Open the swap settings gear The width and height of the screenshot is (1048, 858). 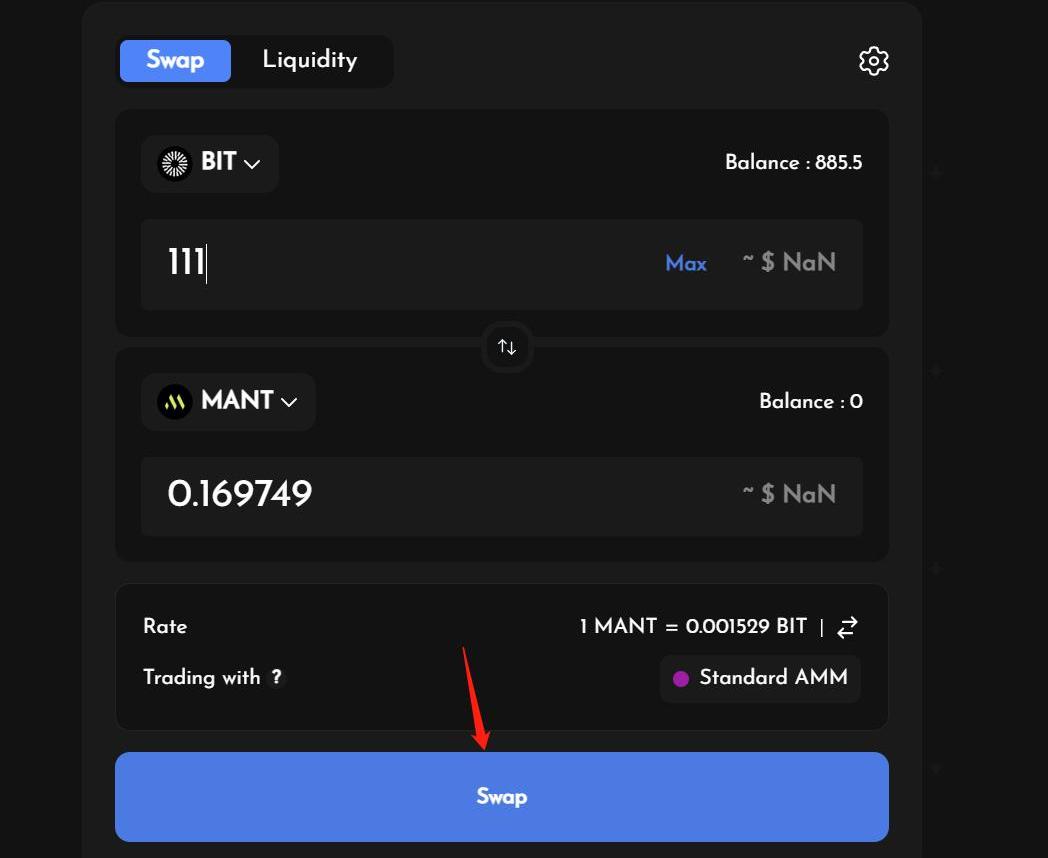(x=873, y=61)
